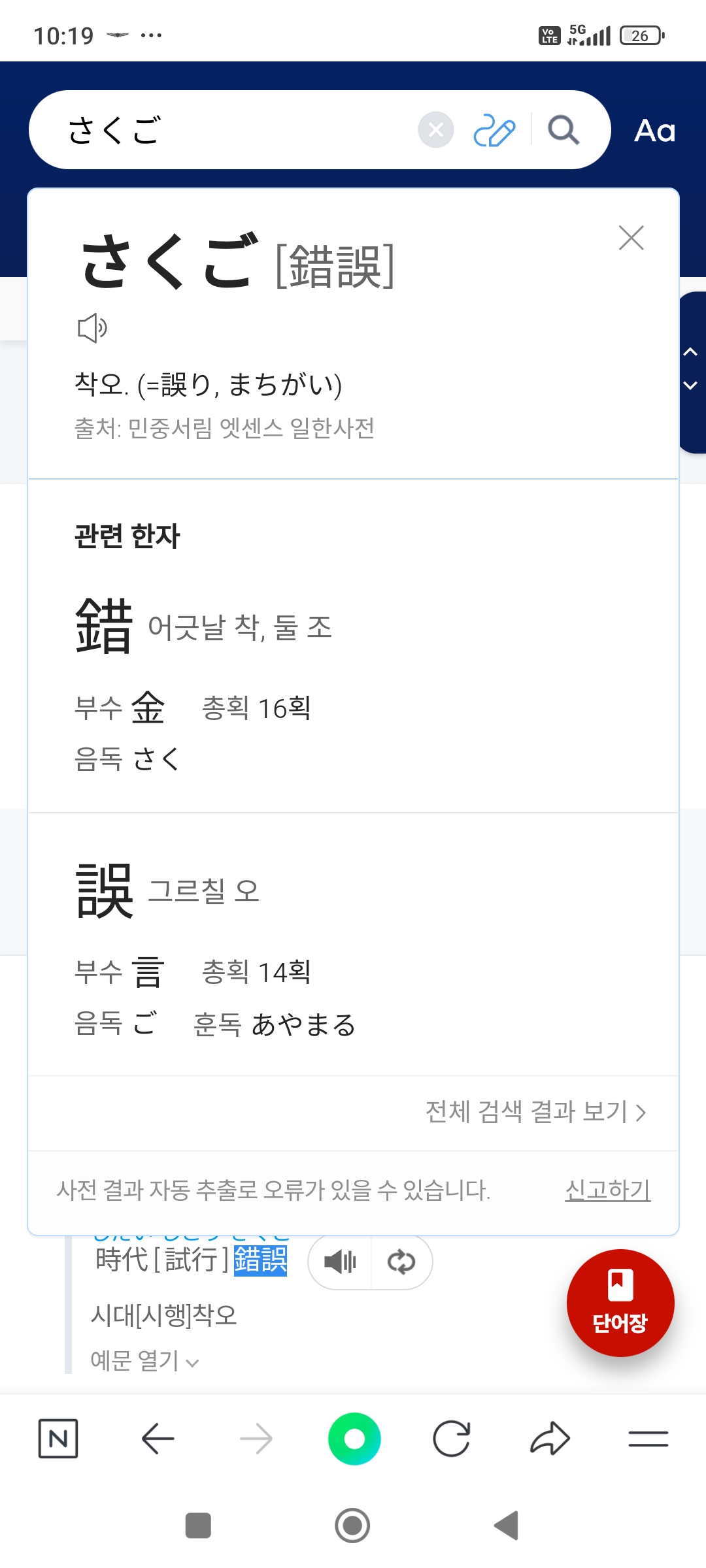This screenshot has width=706, height=1568.
Task: Go back to previous page
Action: coord(158,1439)
